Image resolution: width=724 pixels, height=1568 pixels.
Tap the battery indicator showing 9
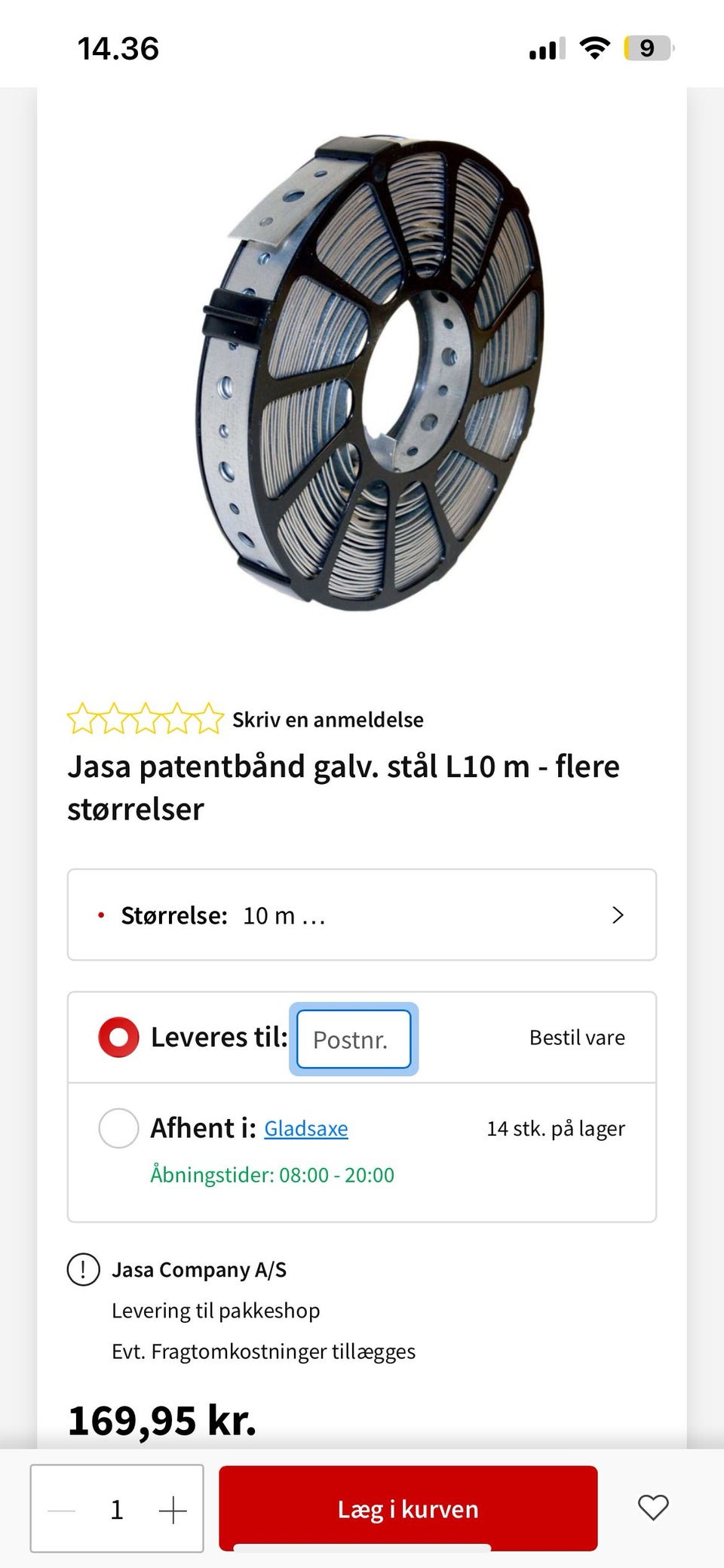point(647,47)
